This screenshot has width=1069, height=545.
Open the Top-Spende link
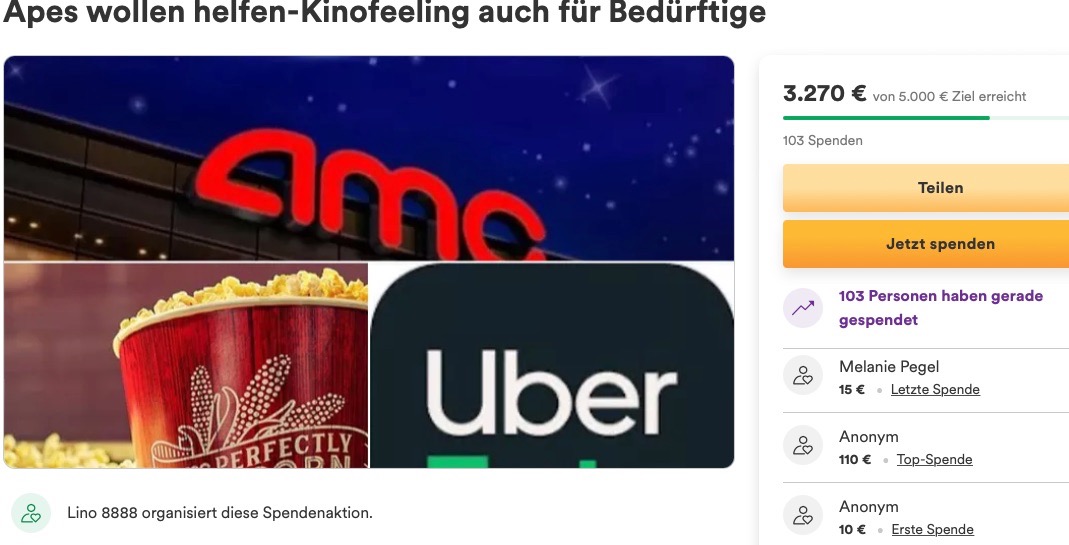[934, 460]
